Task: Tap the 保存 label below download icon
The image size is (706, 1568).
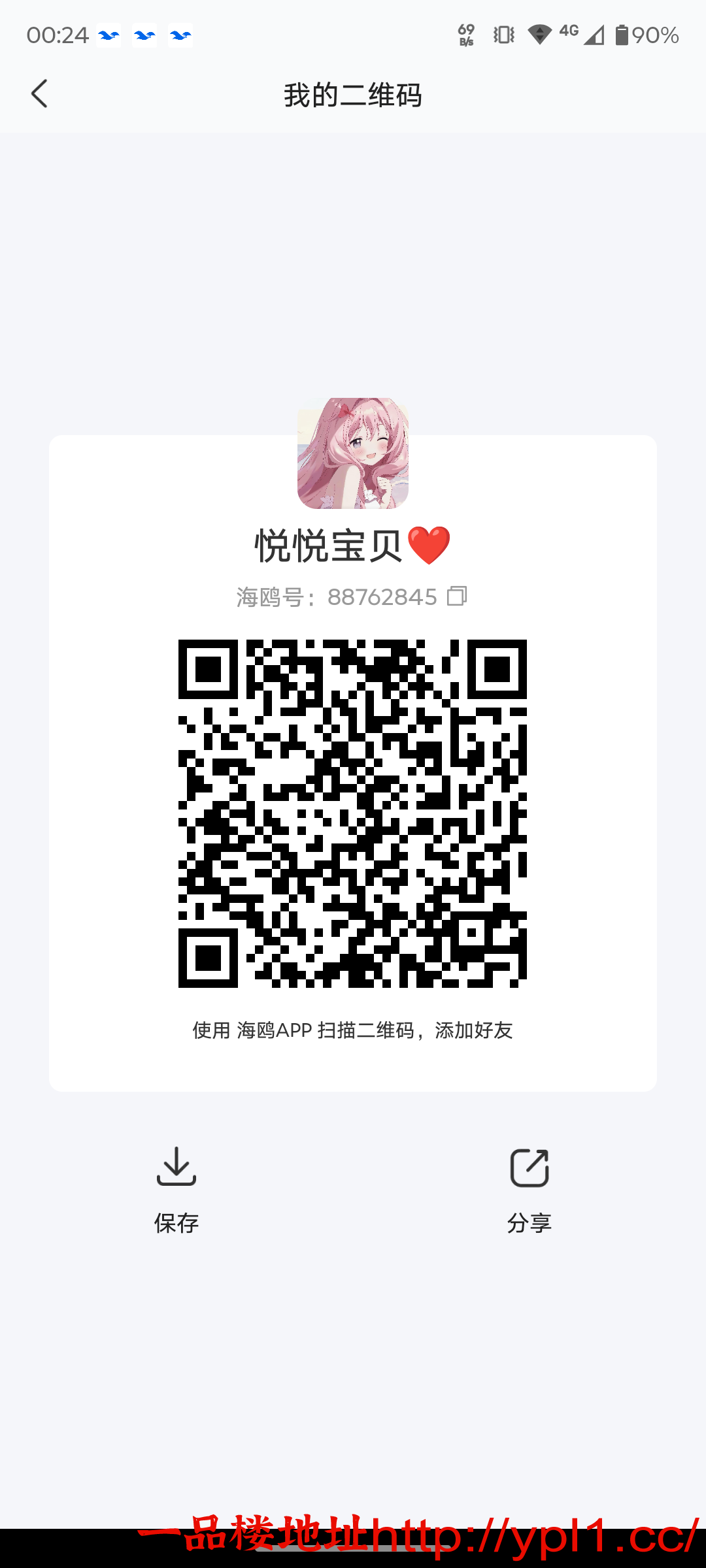Action: pyautogui.click(x=176, y=1222)
